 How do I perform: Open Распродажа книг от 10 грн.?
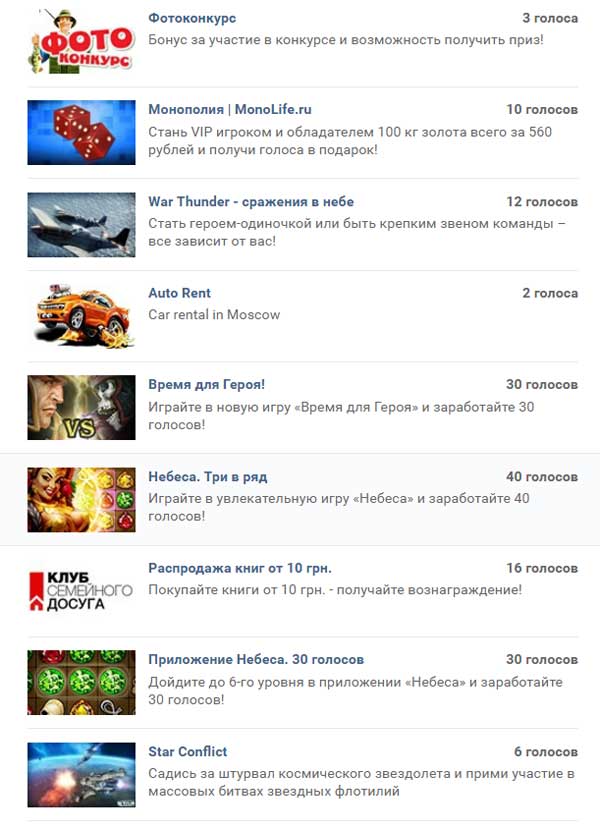tap(239, 568)
